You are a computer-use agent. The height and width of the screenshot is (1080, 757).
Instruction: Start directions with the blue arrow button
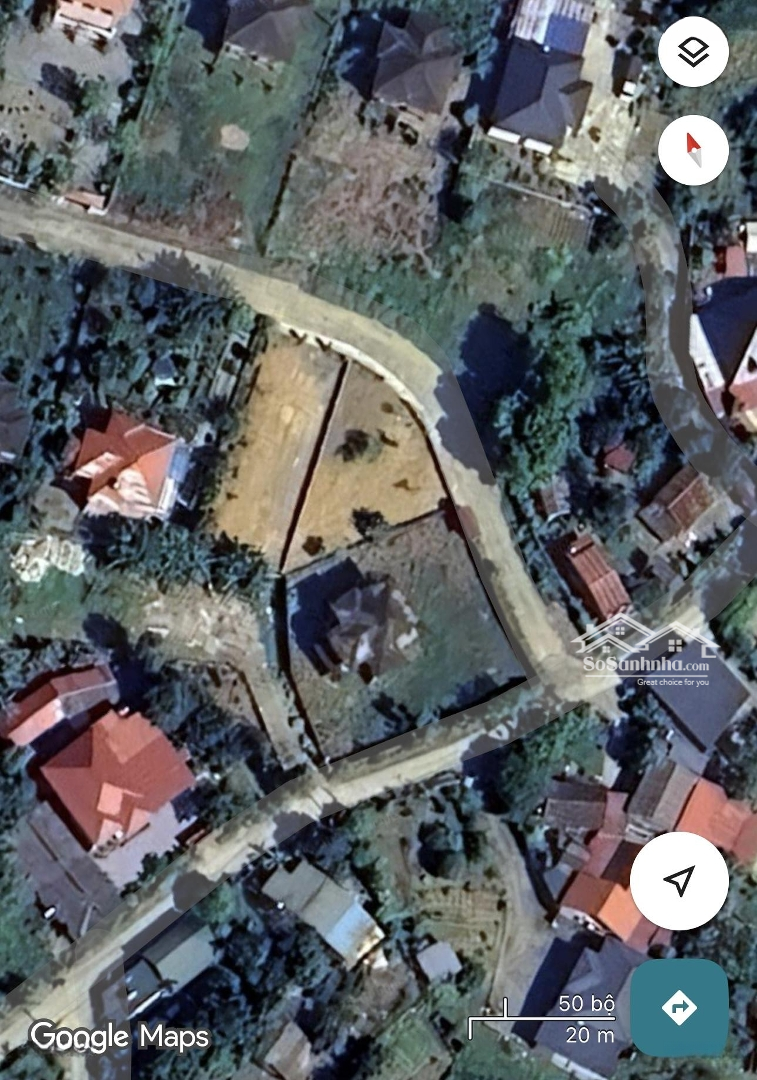point(679,1008)
